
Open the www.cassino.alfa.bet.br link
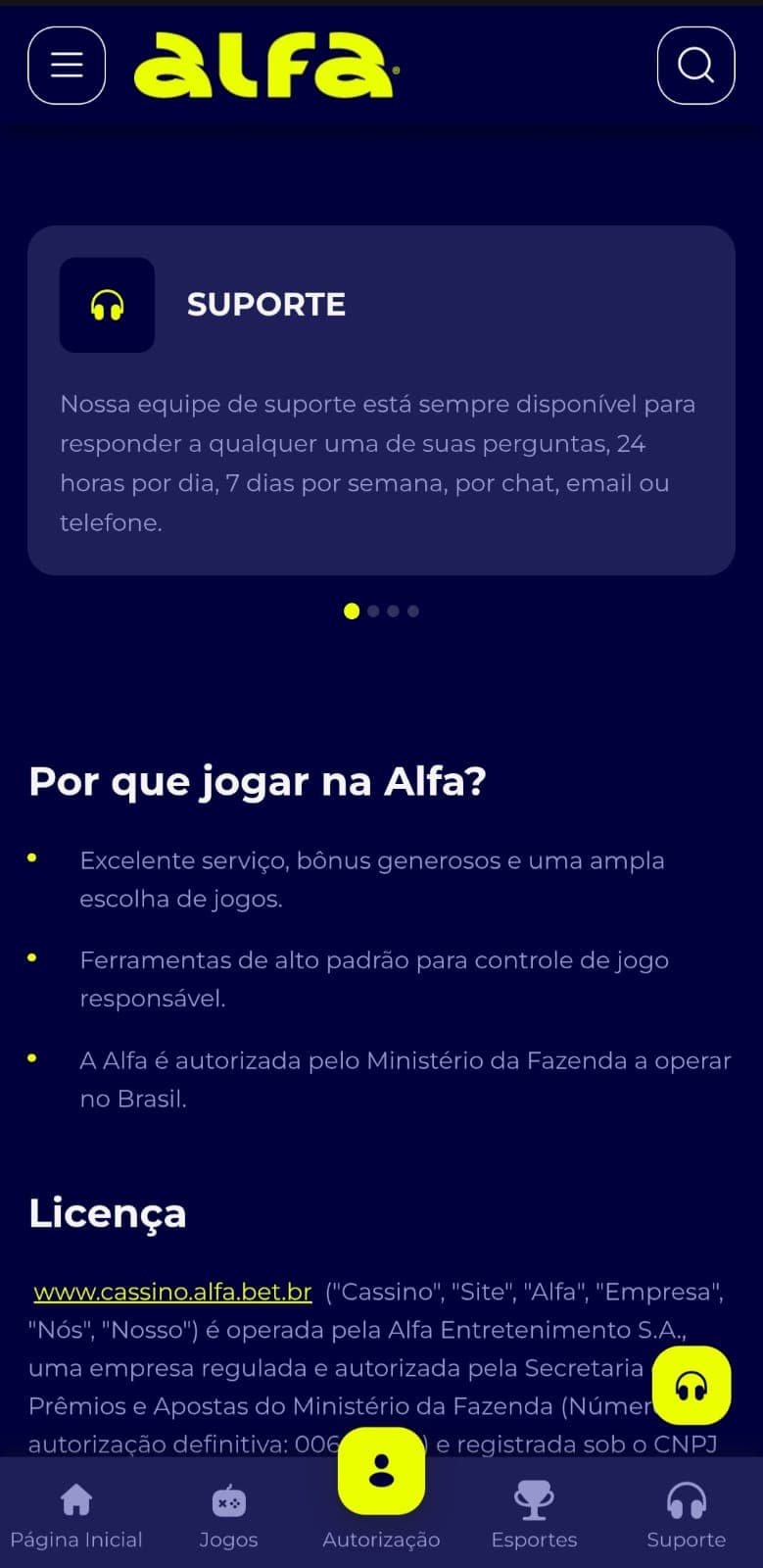coord(172,1292)
